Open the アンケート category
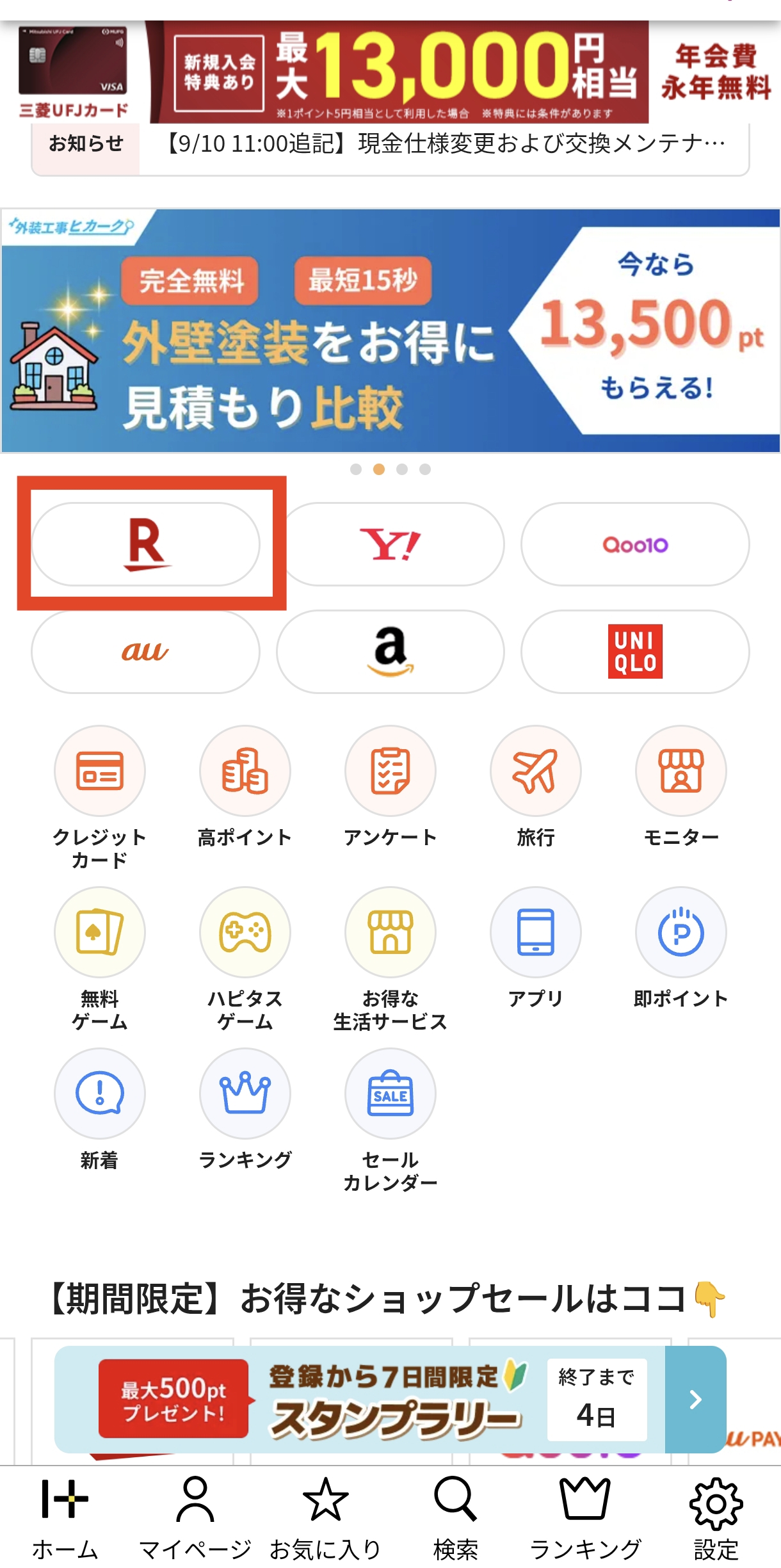This screenshot has height=1568, width=781. [390, 771]
